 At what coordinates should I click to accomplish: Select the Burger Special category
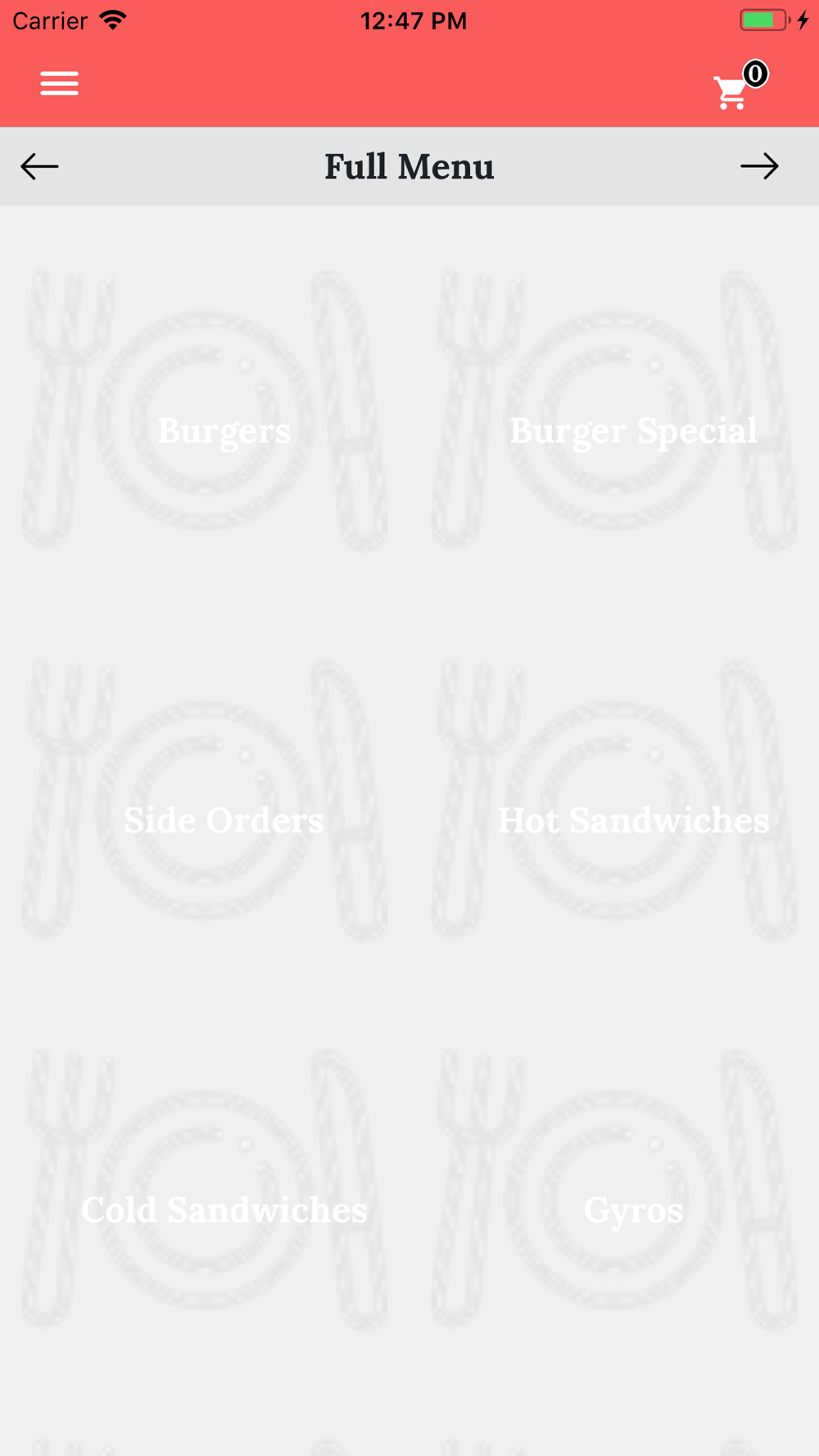614,411
